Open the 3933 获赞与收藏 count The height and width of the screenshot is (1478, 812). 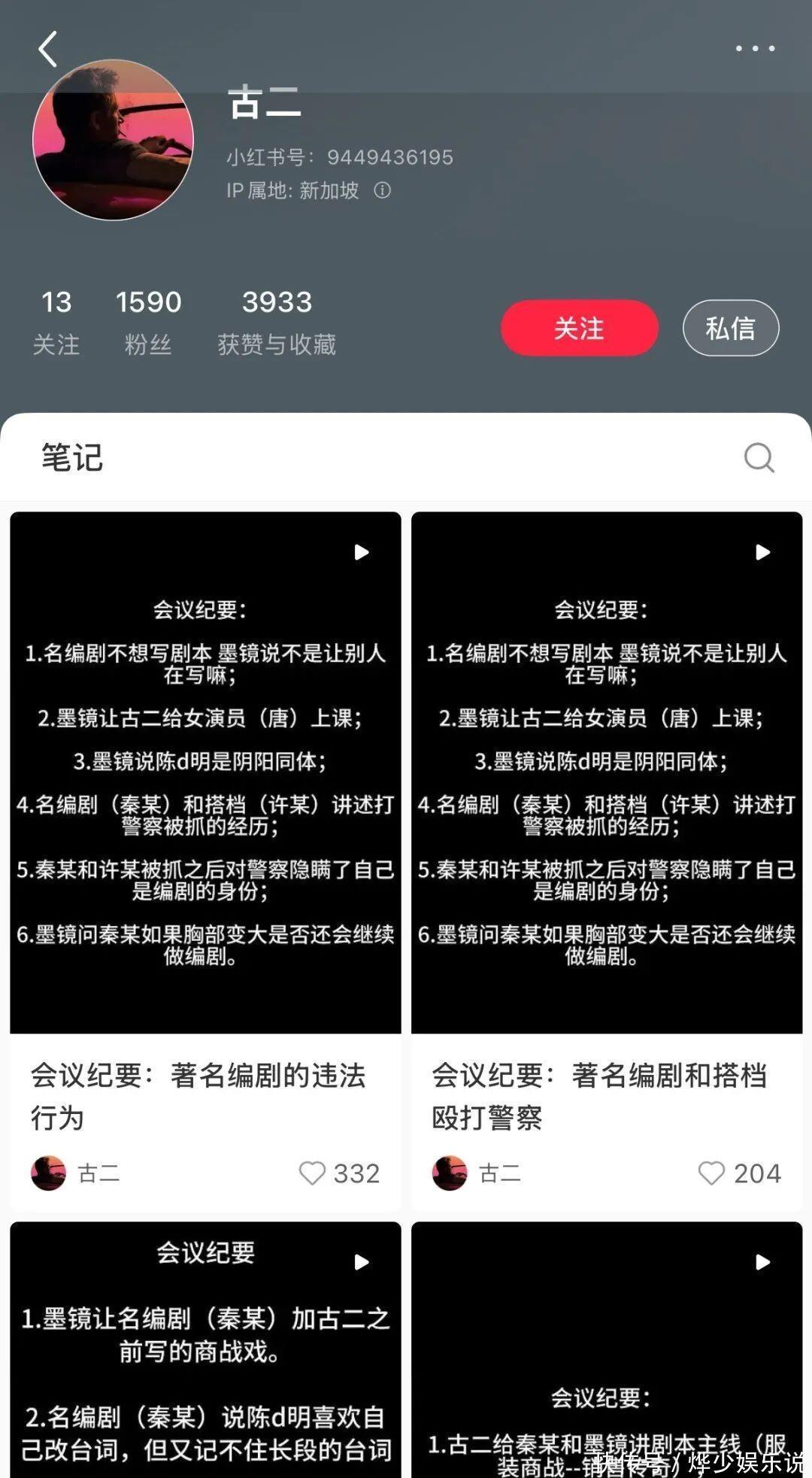277,322
